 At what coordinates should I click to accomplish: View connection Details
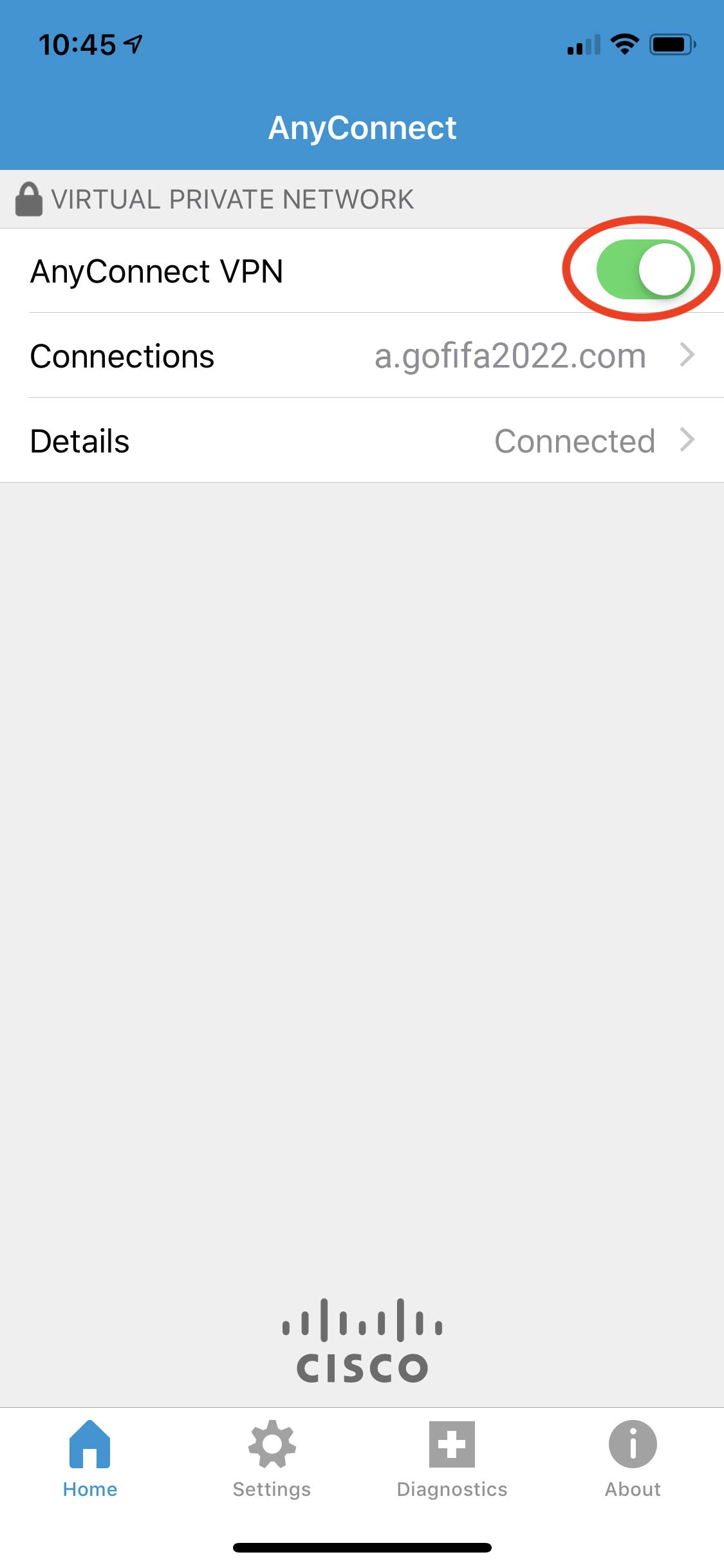click(362, 441)
